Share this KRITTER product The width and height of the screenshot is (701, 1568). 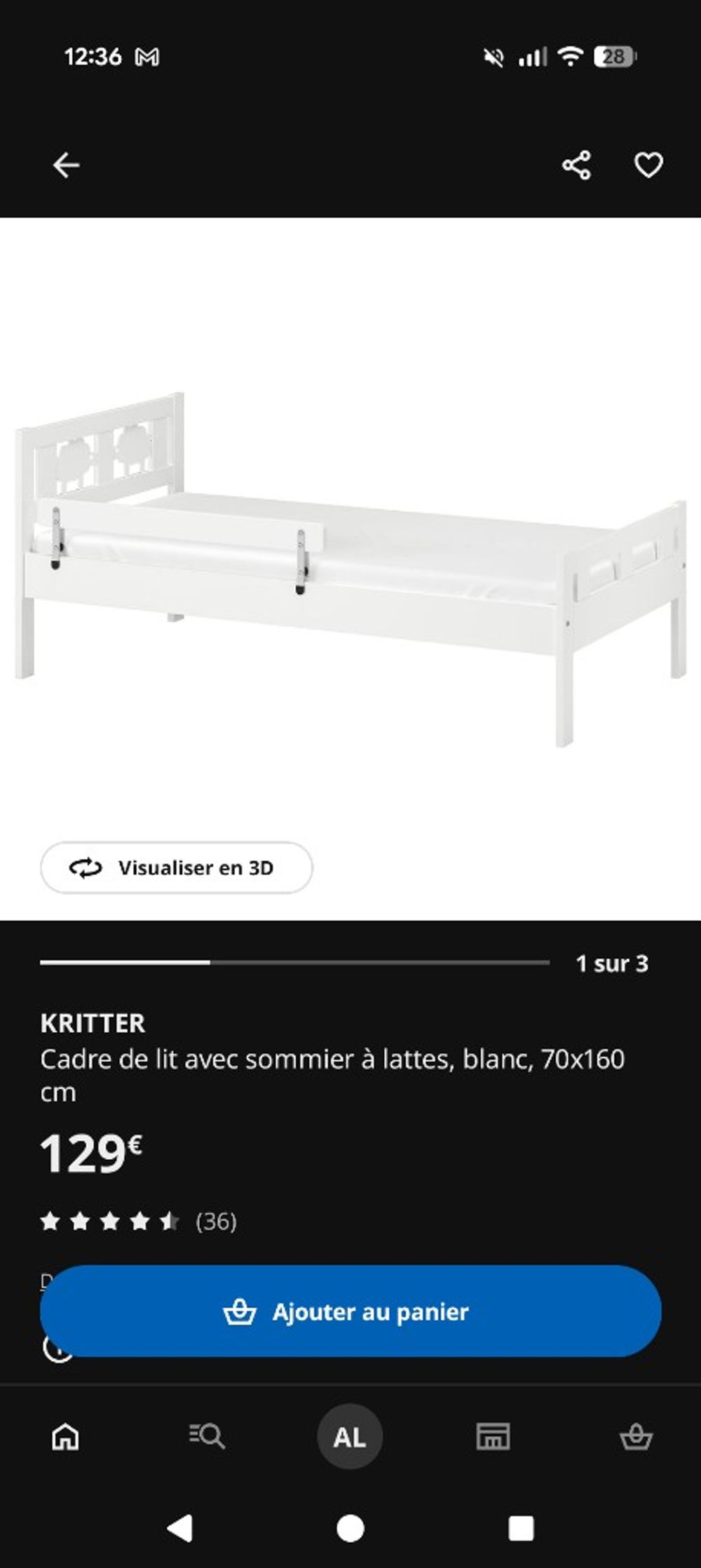pyautogui.click(x=576, y=165)
